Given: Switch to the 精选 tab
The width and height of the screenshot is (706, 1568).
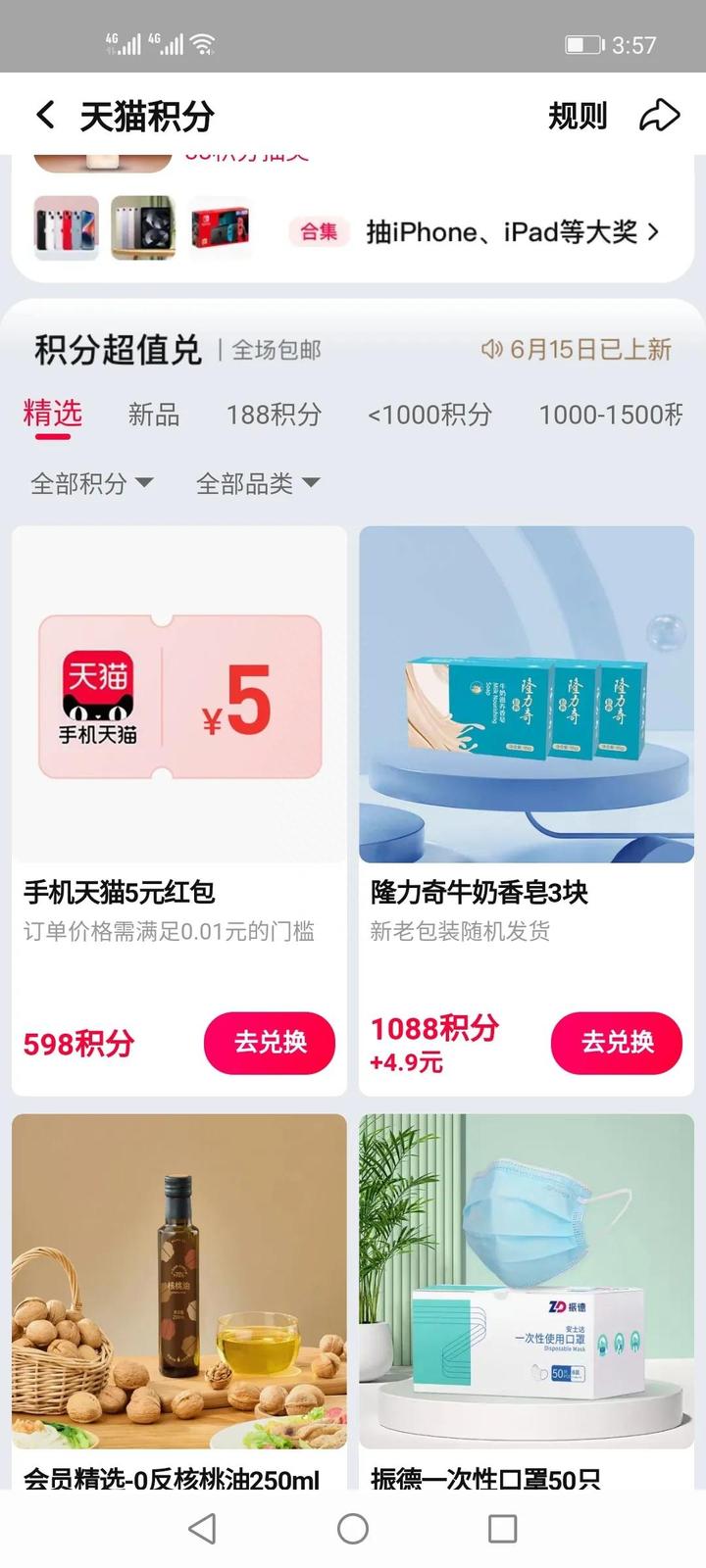Looking at the screenshot, I should click(x=53, y=414).
